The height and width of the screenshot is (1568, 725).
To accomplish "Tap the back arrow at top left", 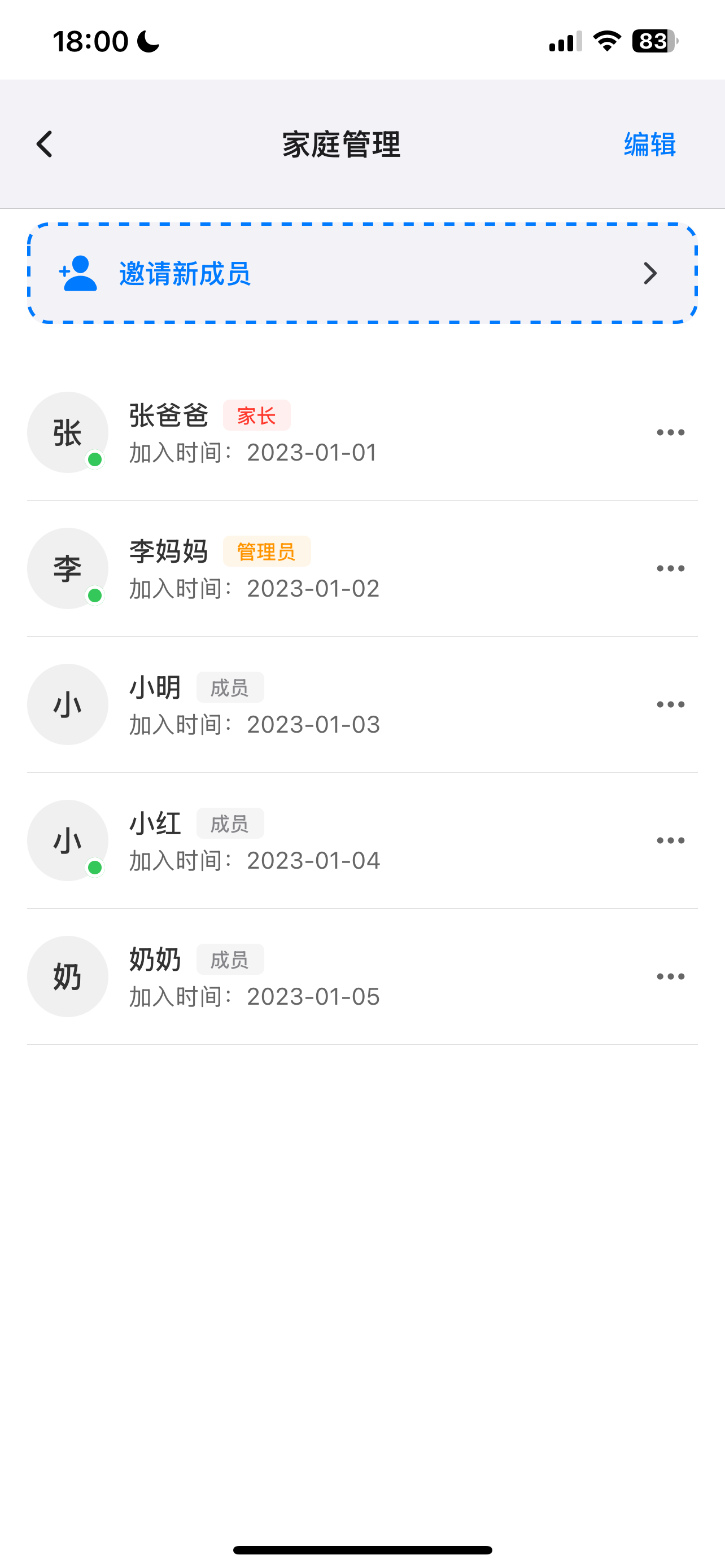I will coord(44,144).
